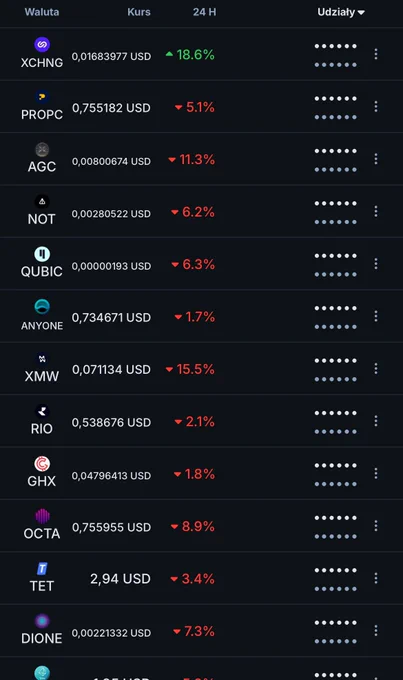This screenshot has width=403, height=680.
Task: Open the XCHNG coin row
Action: [x=201, y=54]
